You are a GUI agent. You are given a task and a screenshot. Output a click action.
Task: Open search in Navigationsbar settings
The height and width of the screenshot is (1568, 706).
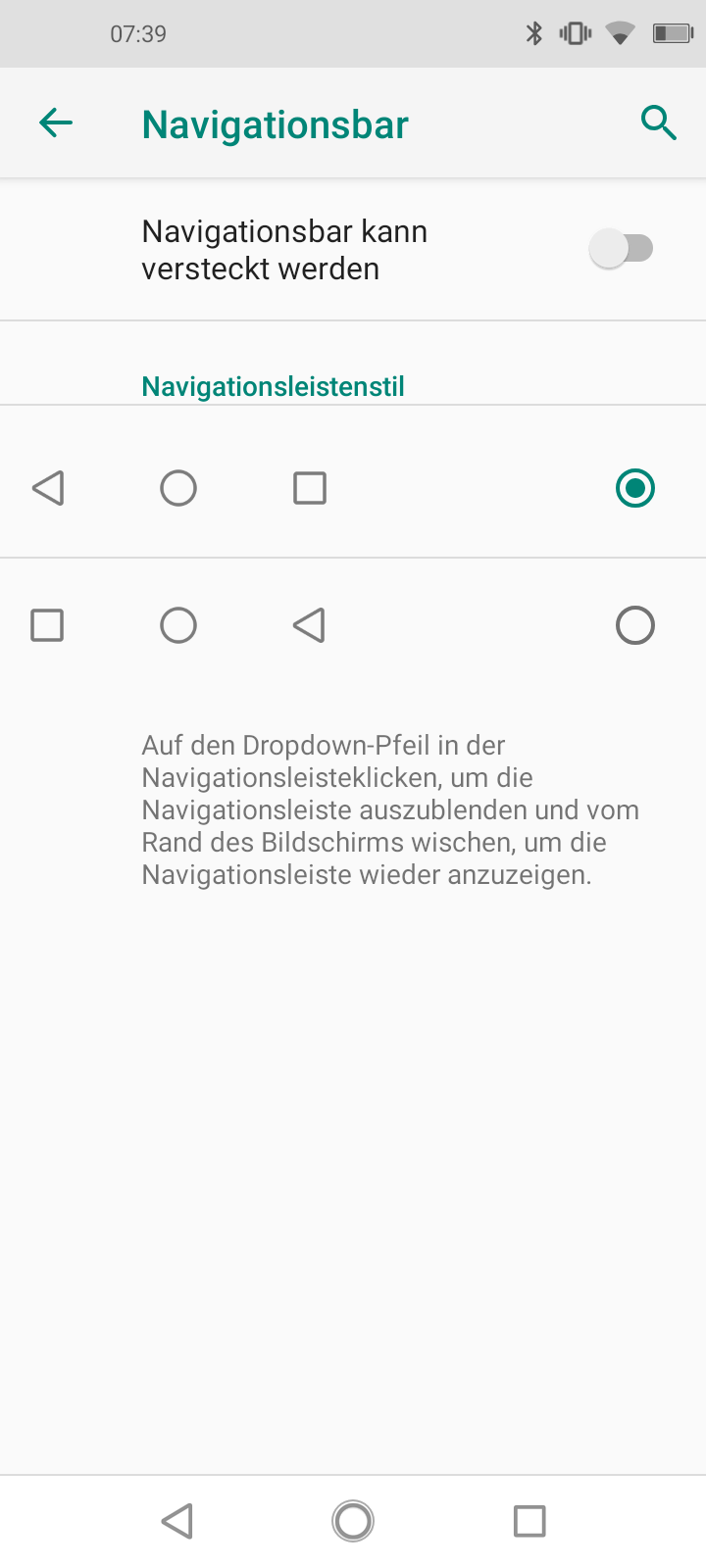659,123
